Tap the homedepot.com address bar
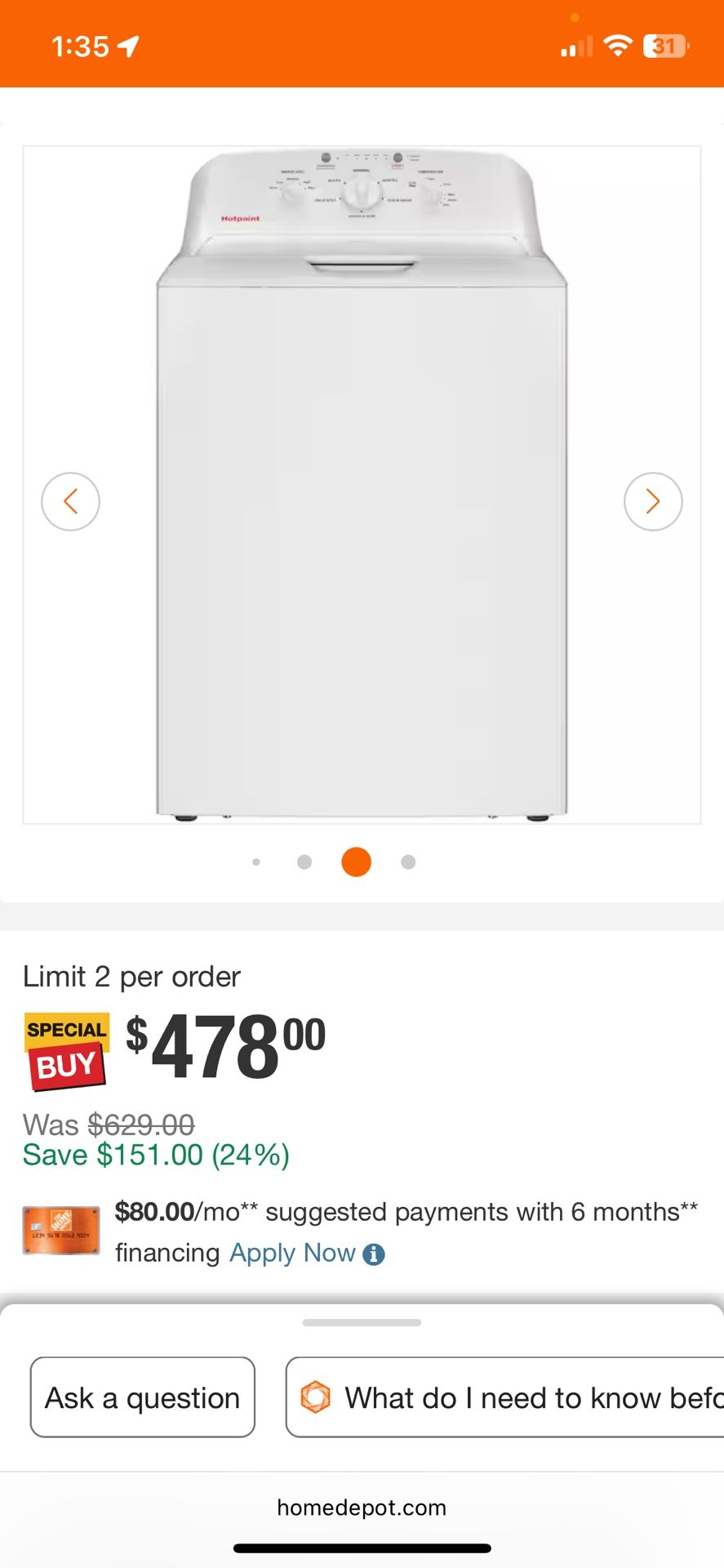 [x=362, y=1508]
